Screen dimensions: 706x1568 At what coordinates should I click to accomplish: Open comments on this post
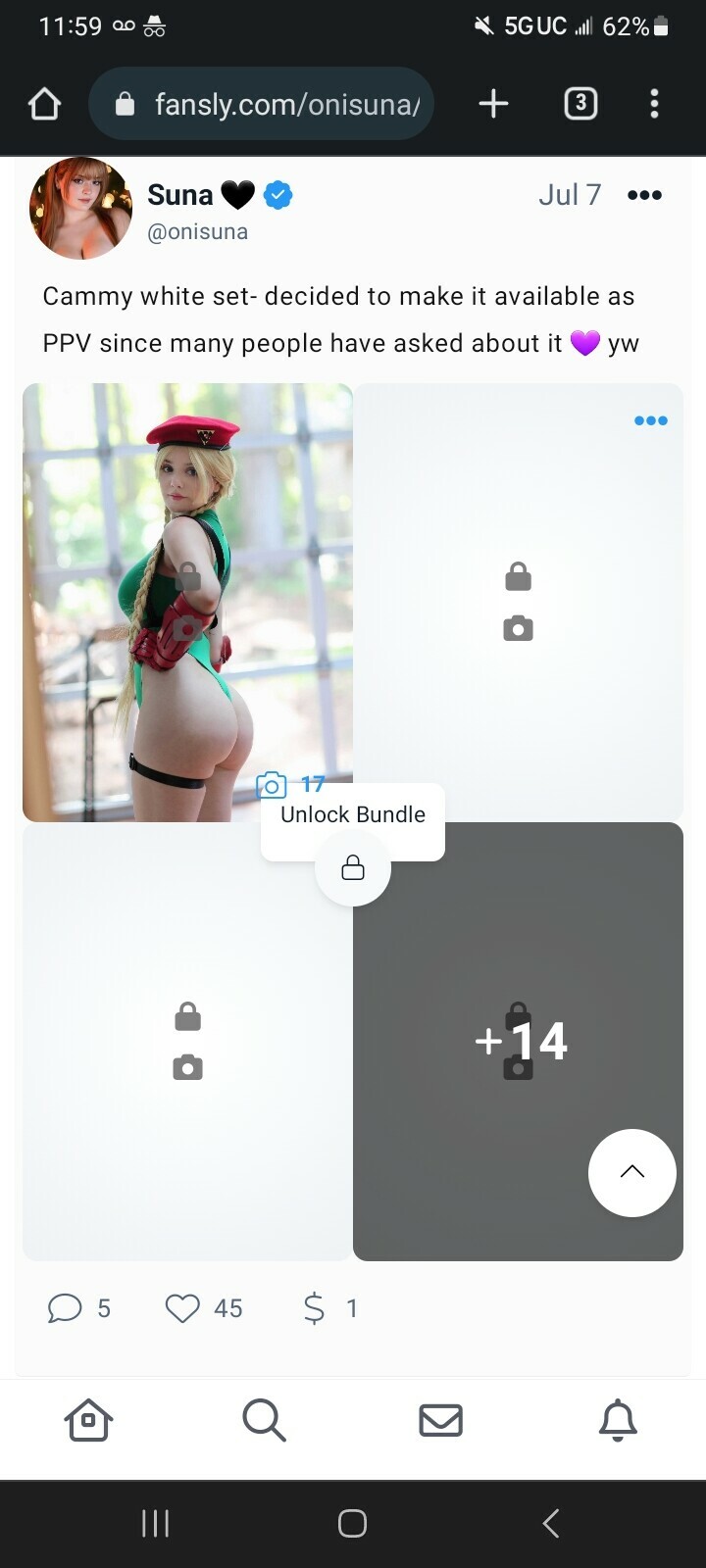point(66,1308)
